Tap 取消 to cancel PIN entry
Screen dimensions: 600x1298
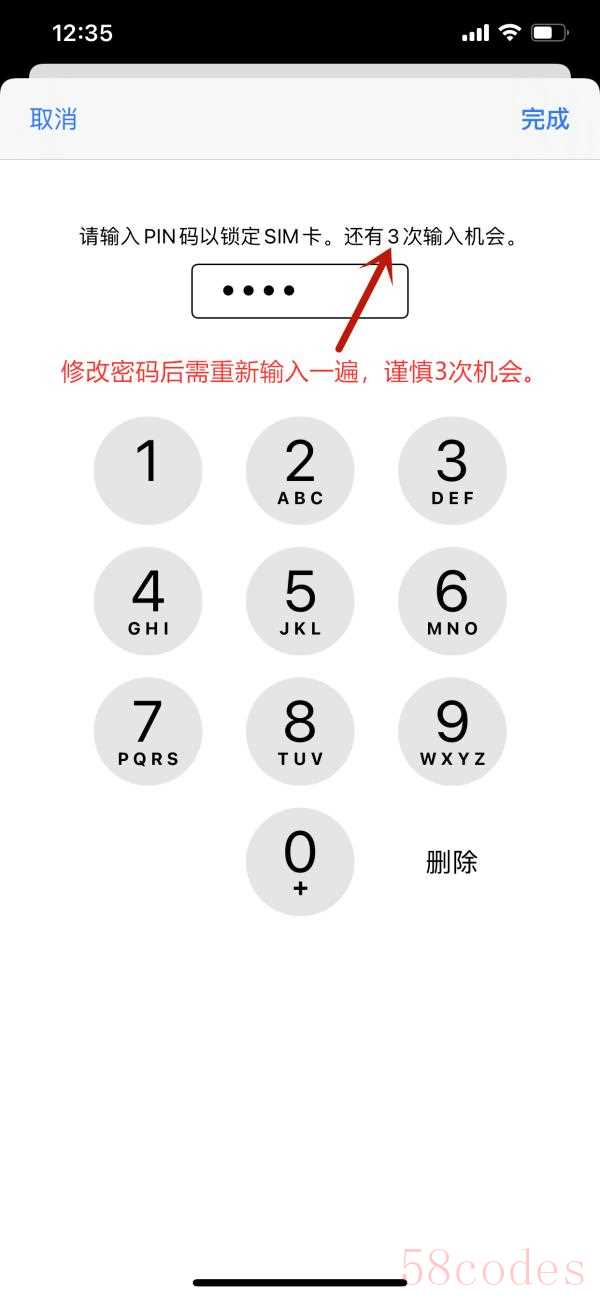(53, 119)
